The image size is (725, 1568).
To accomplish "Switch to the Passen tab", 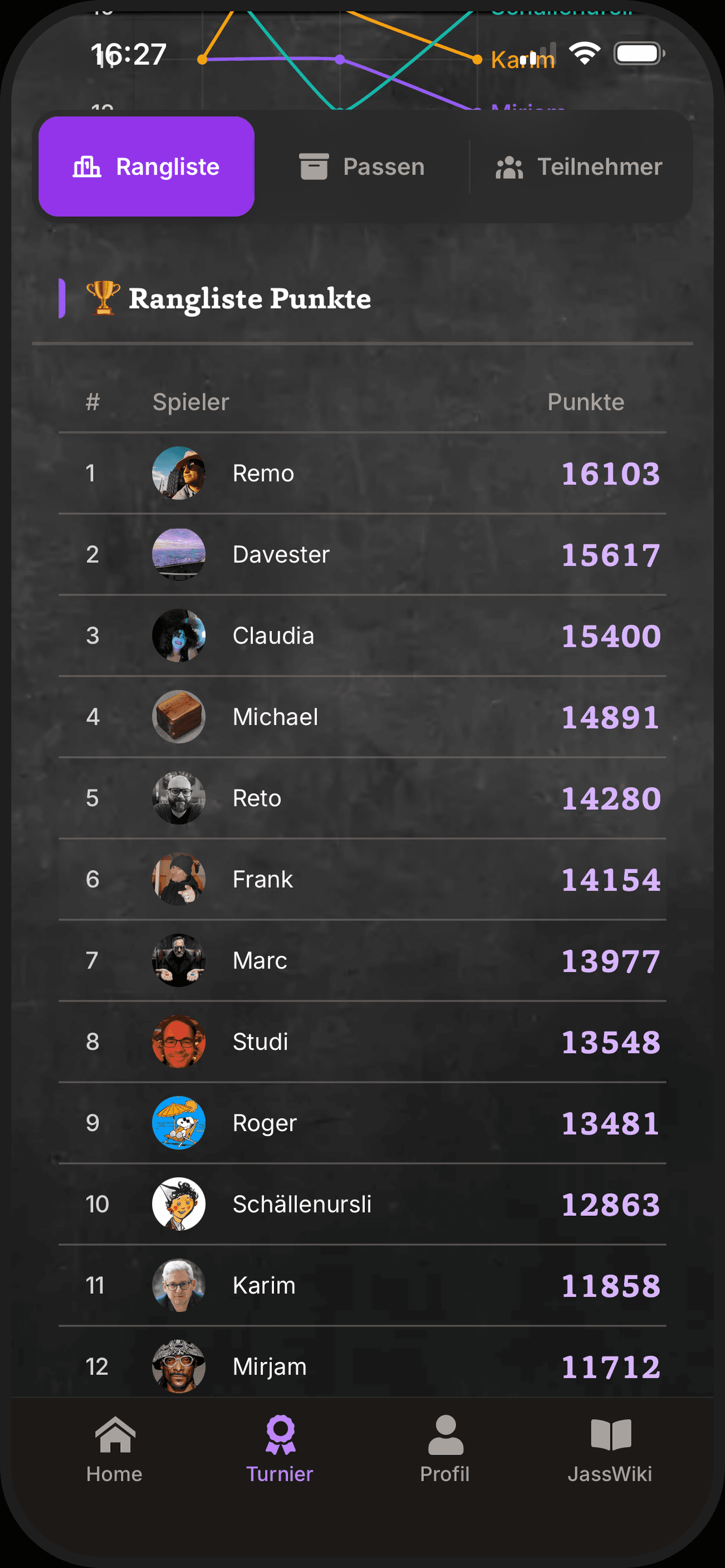I will (361, 166).
